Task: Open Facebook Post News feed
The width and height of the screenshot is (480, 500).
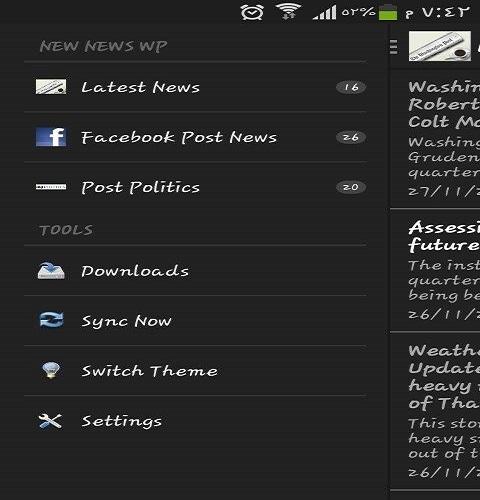Action: (196, 137)
